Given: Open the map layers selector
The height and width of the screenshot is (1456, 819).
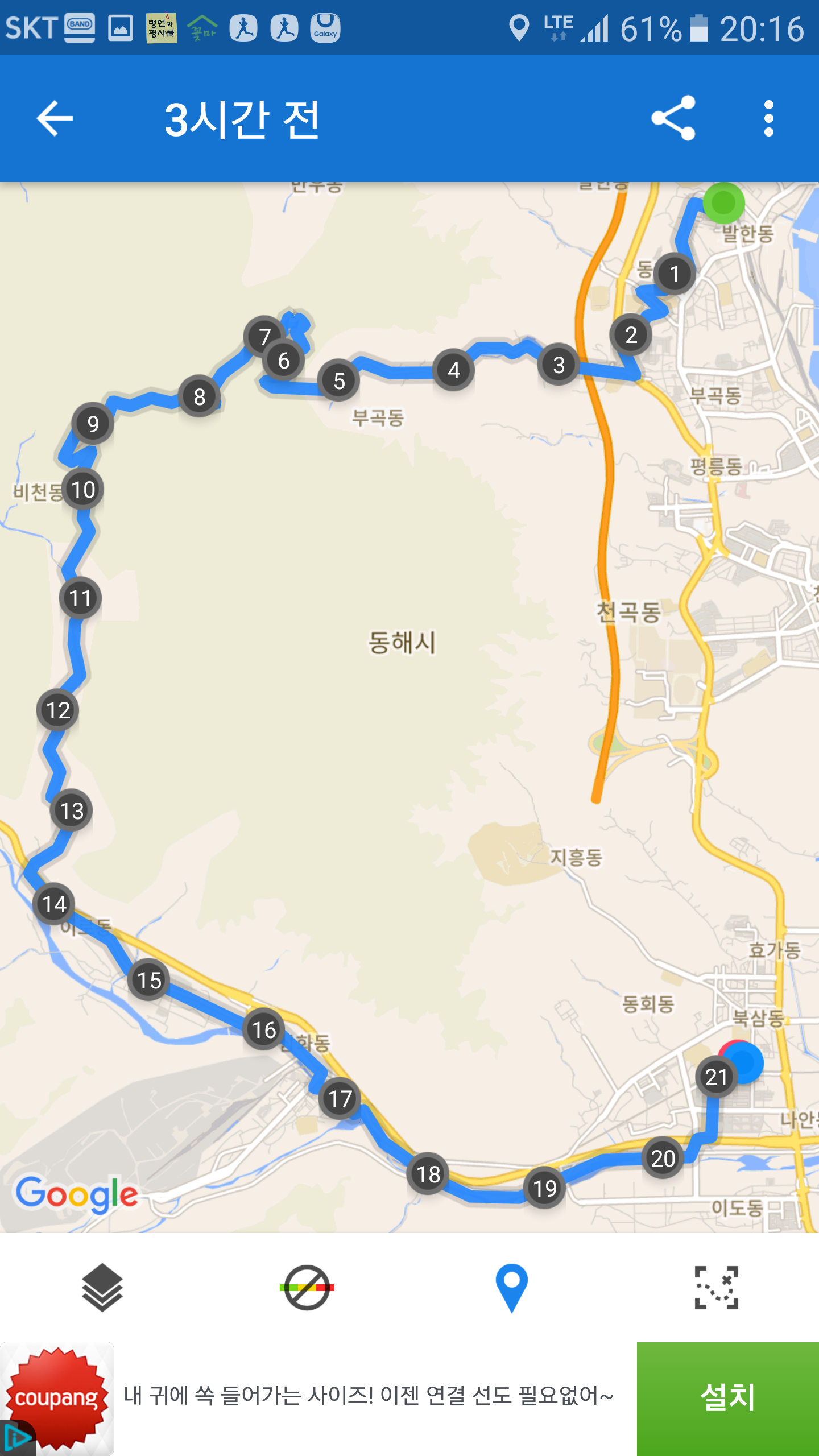Looking at the screenshot, I should coord(102,1288).
